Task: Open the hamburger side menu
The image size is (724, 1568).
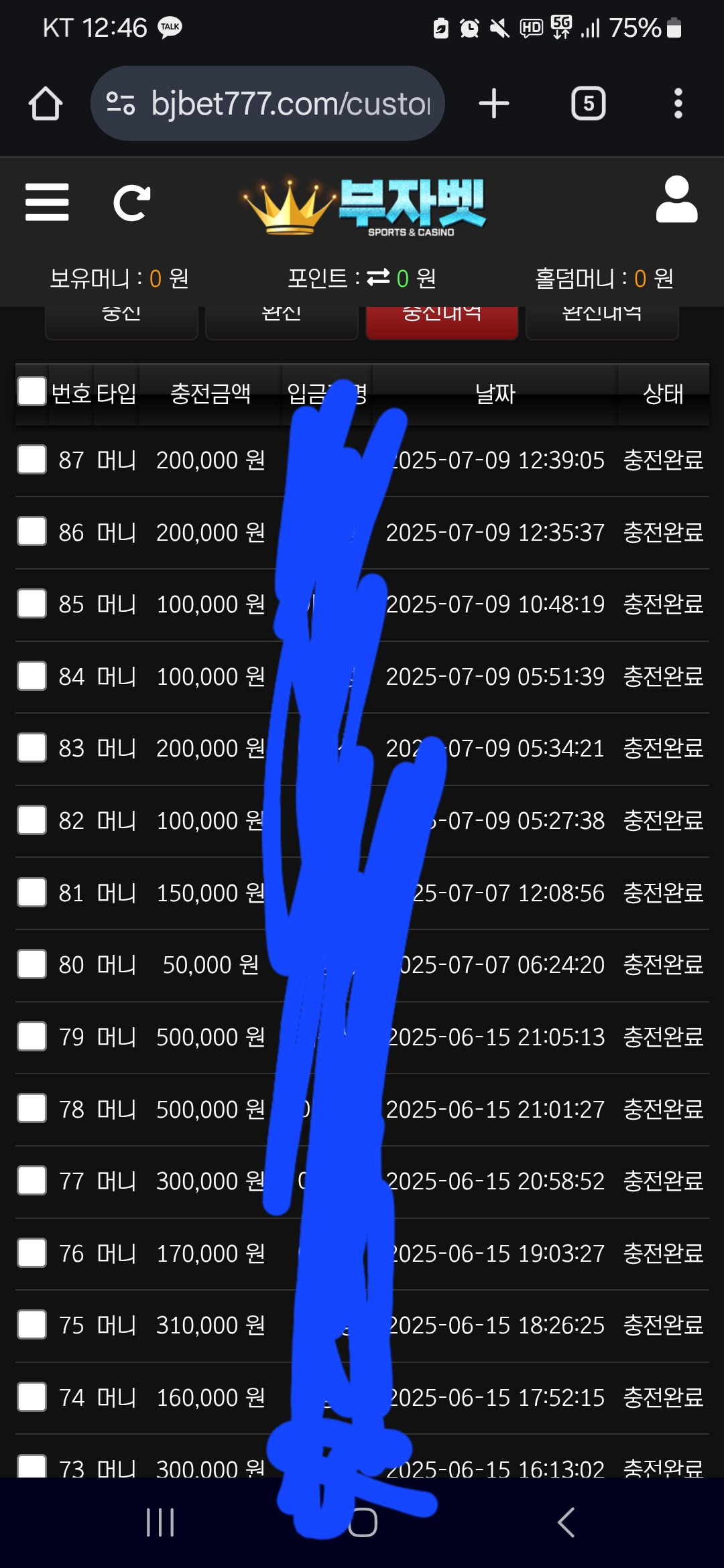Action: [47, 202]
